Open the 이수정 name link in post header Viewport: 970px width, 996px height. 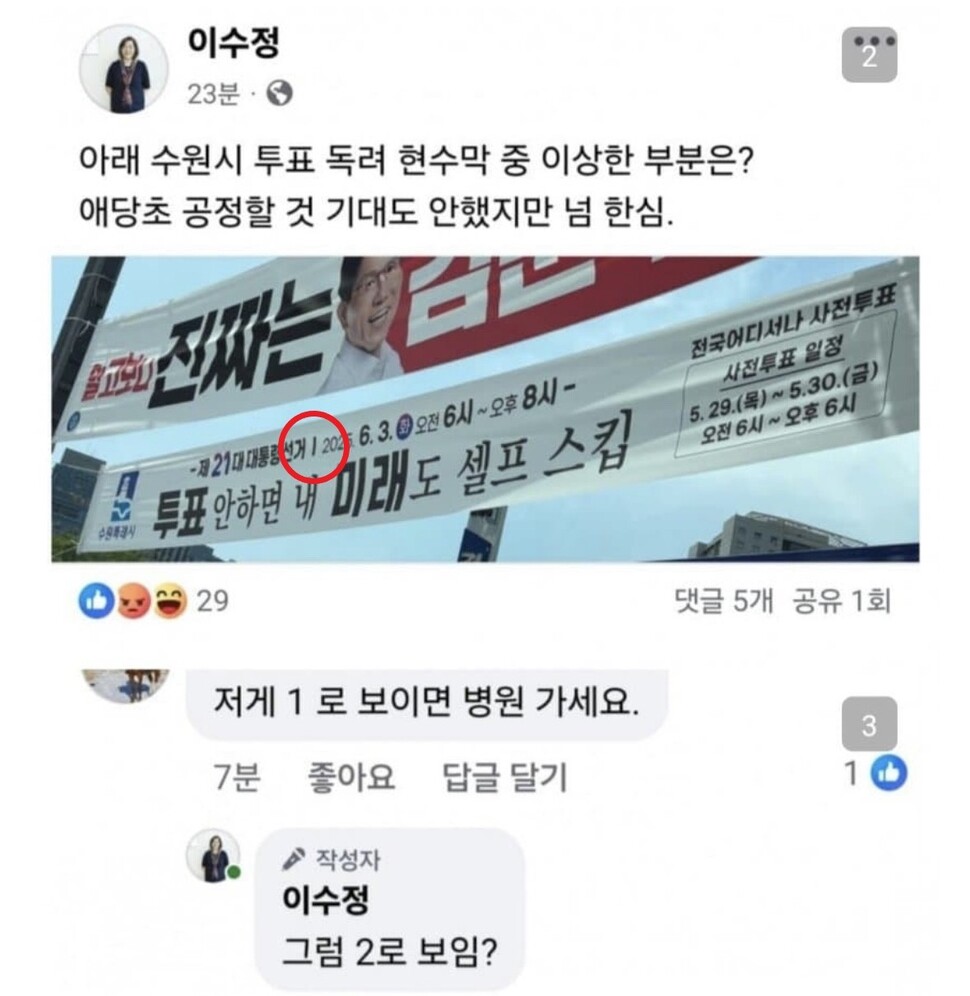click(233, 43)
